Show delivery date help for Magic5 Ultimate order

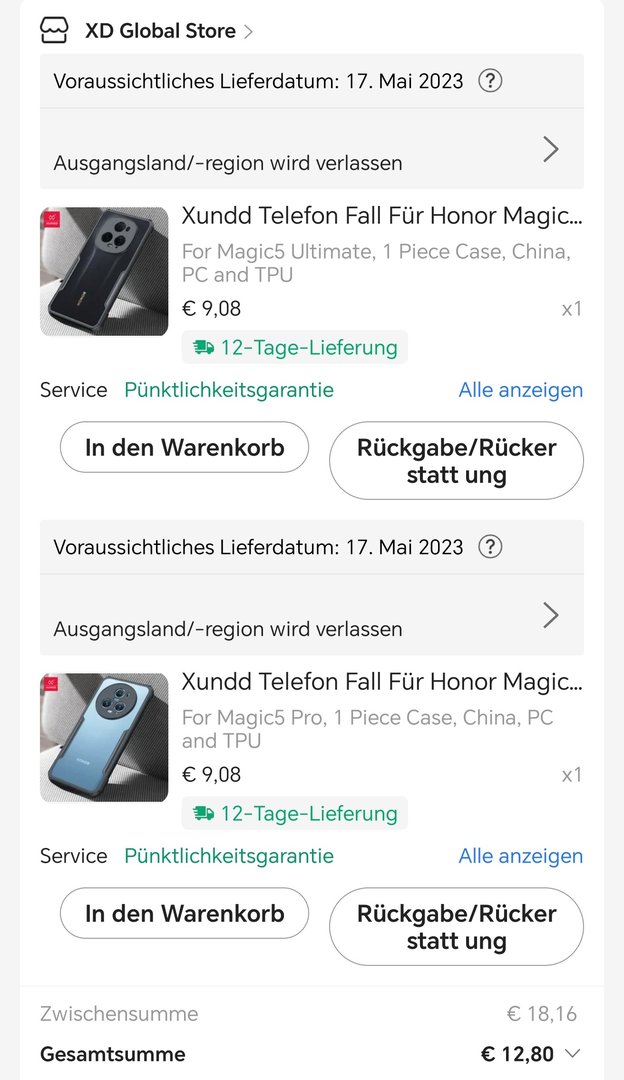click(490, 81)
